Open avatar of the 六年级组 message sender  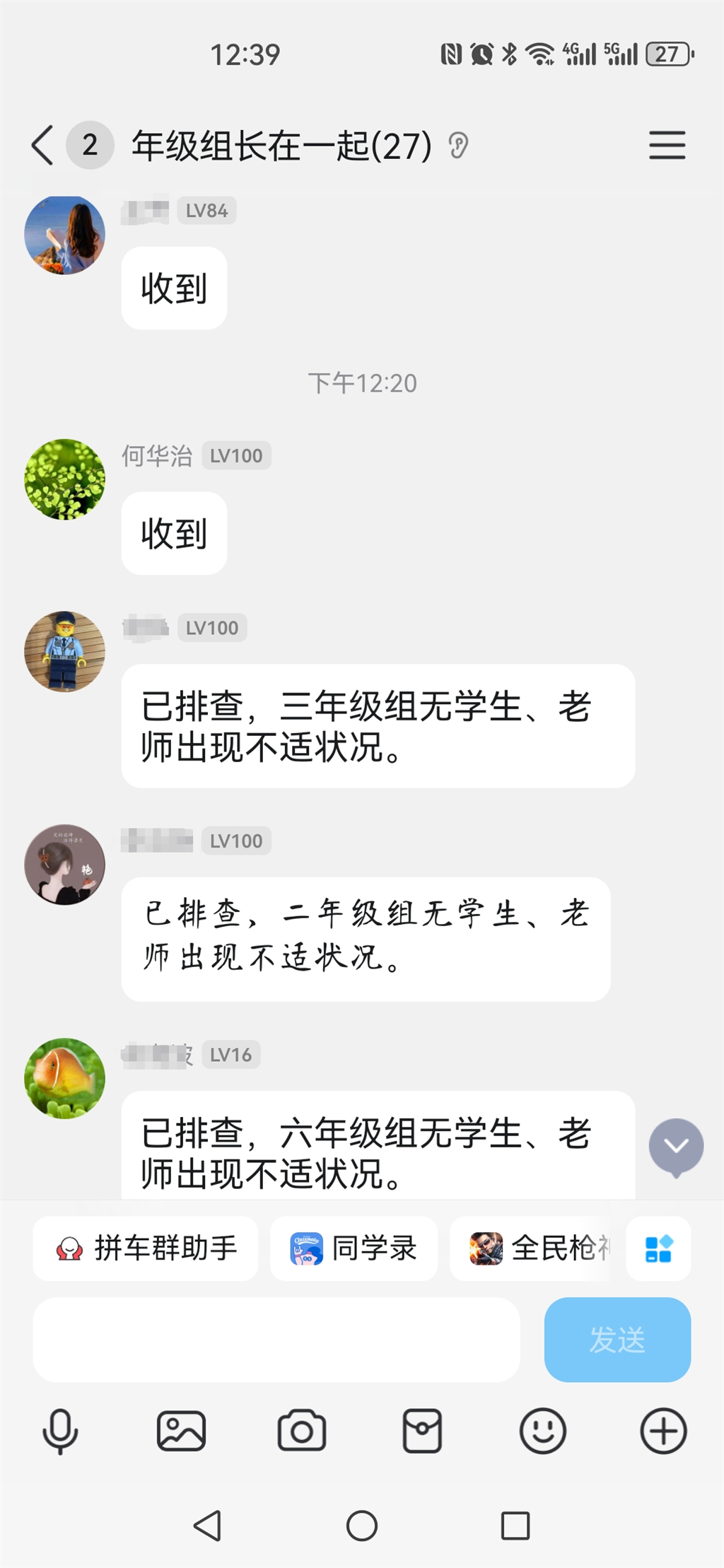coord(64,1078)
